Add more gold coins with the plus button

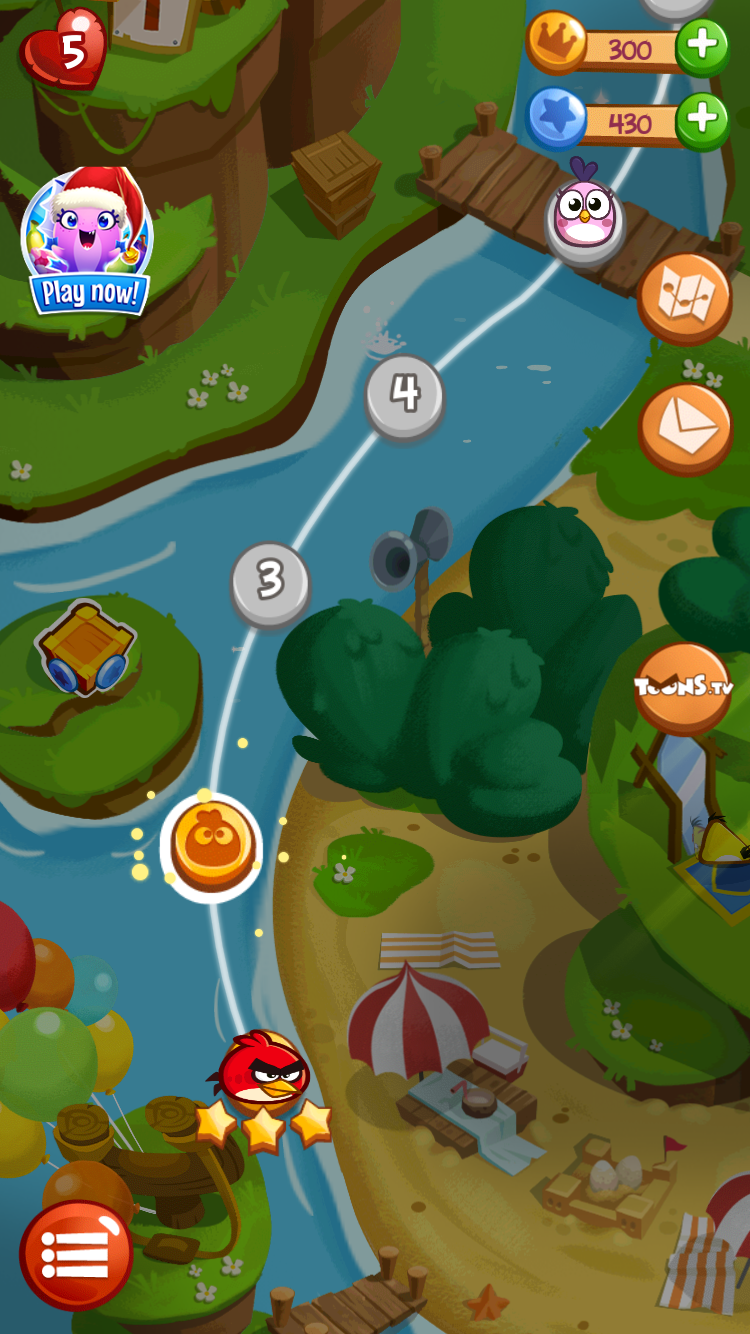tap(702, 46)
